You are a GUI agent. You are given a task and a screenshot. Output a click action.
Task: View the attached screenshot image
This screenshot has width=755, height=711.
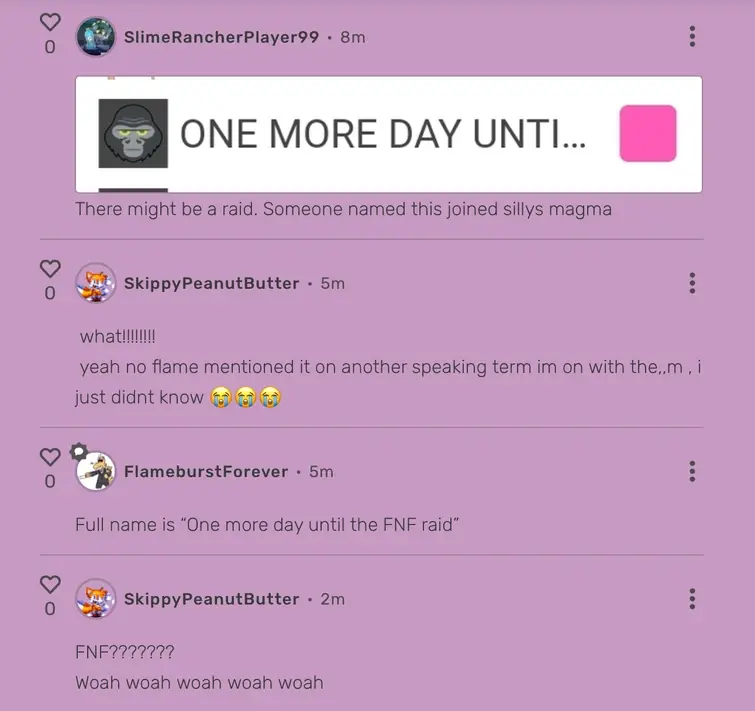388,134
